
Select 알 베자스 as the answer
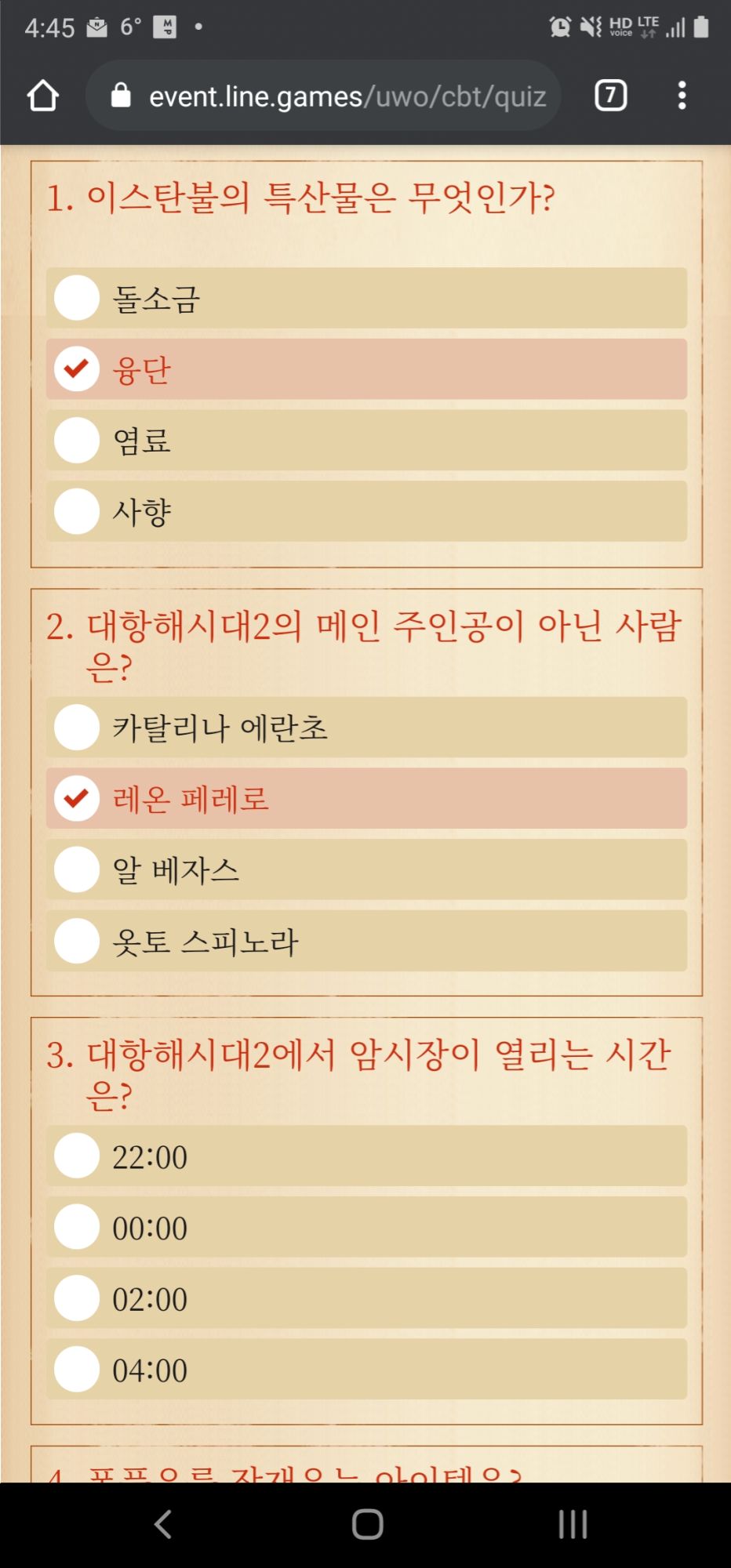pyautogui.click(x=366, y=869)
